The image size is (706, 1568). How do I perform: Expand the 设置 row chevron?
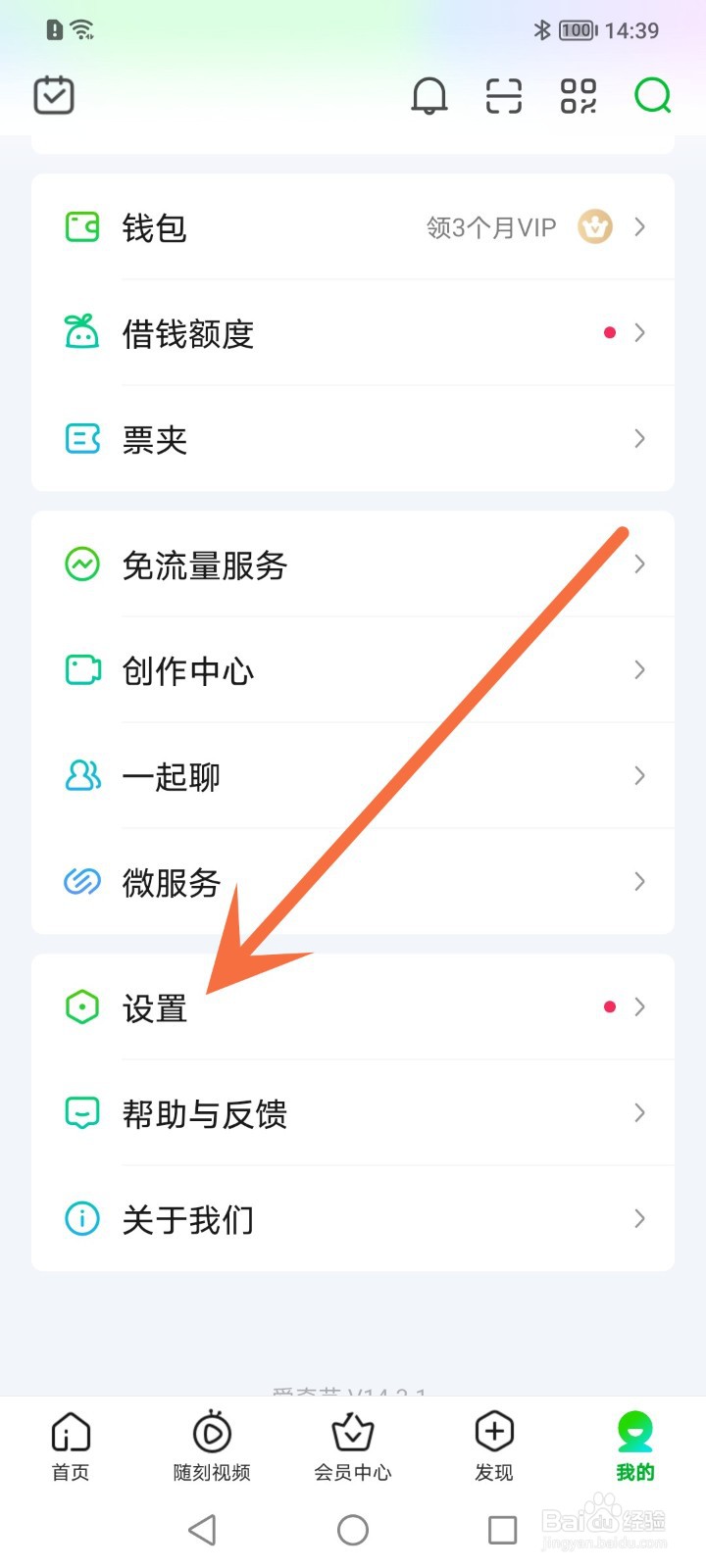click(x=639, y=1006)
